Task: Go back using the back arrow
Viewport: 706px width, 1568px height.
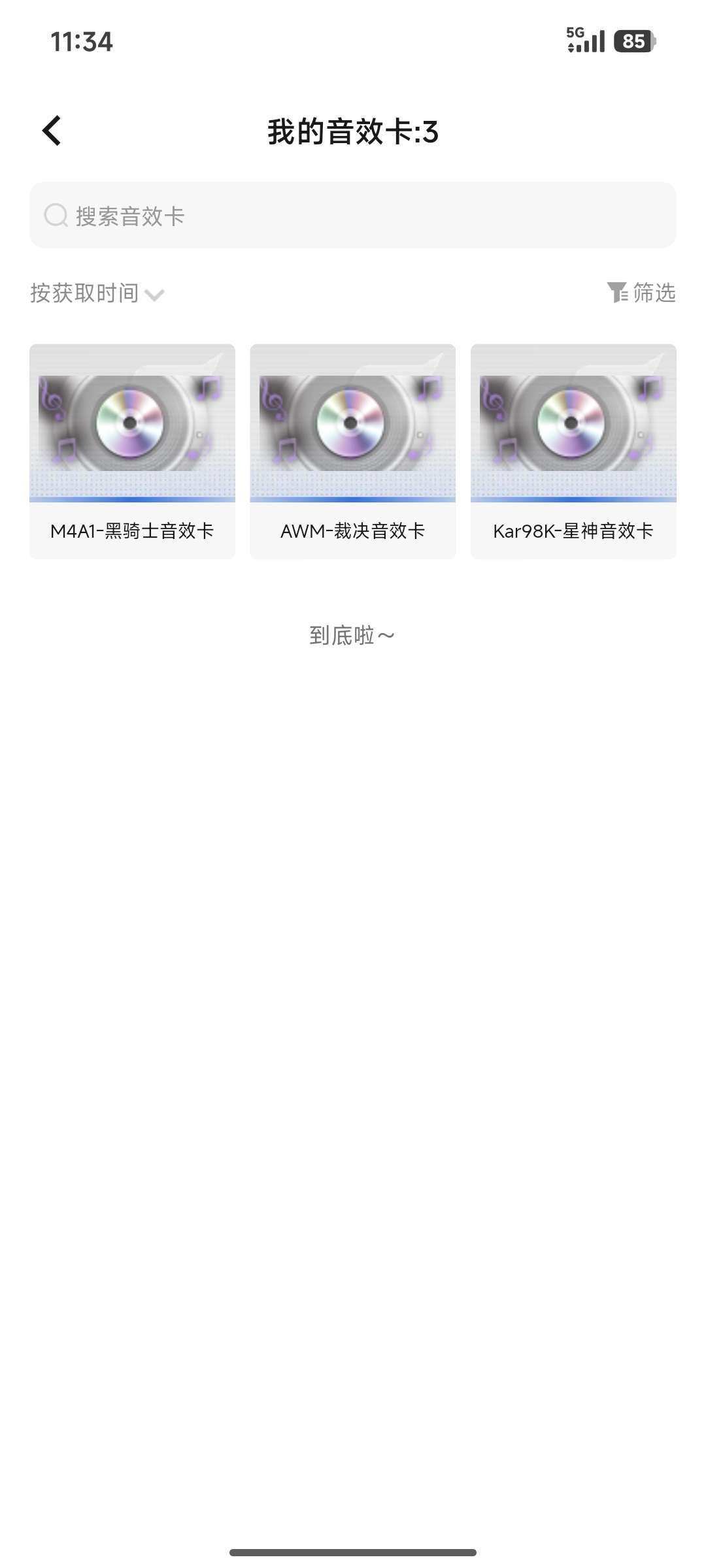Action: 52,131
